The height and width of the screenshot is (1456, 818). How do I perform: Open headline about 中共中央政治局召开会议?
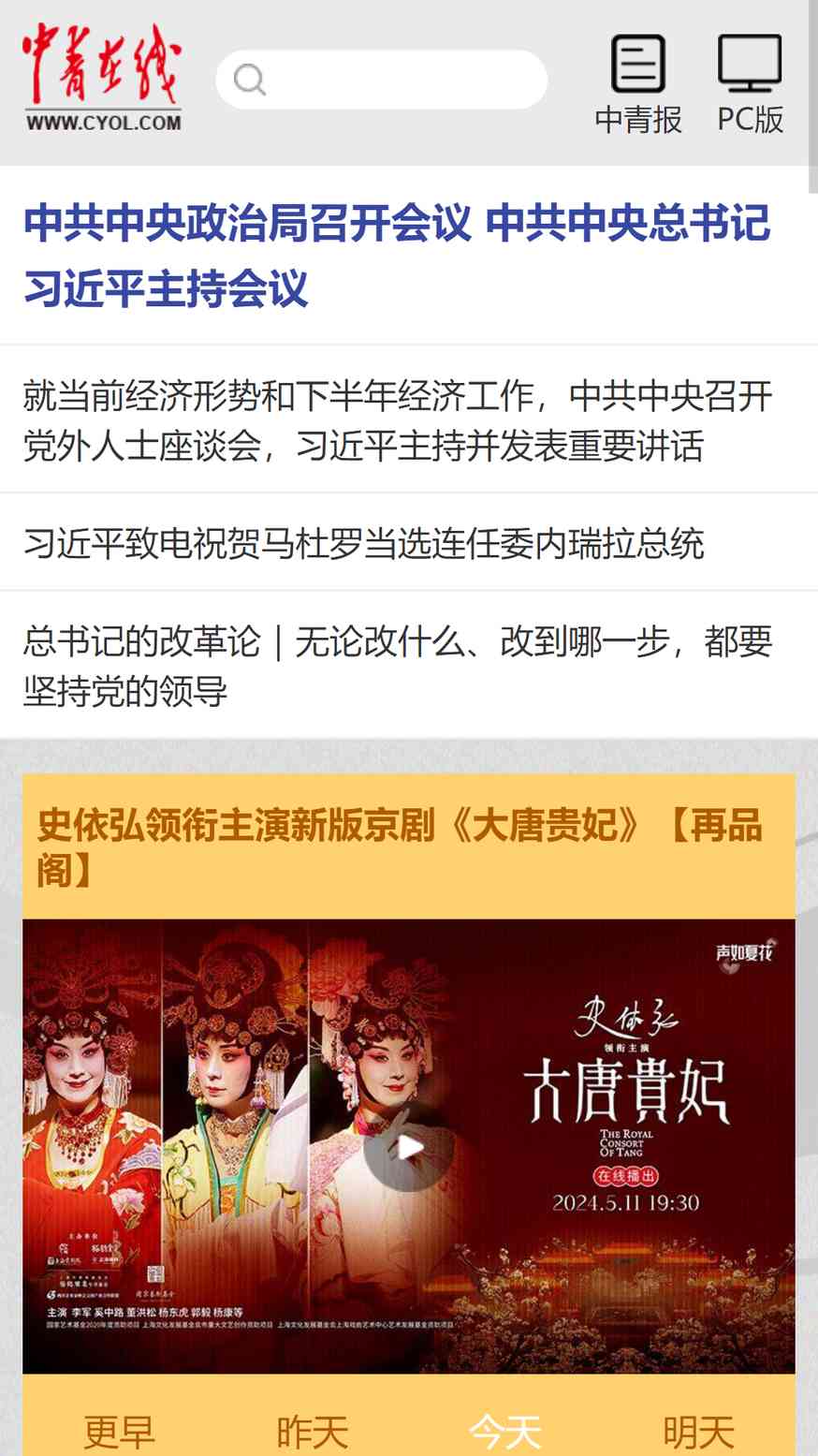tap(397, 255)
